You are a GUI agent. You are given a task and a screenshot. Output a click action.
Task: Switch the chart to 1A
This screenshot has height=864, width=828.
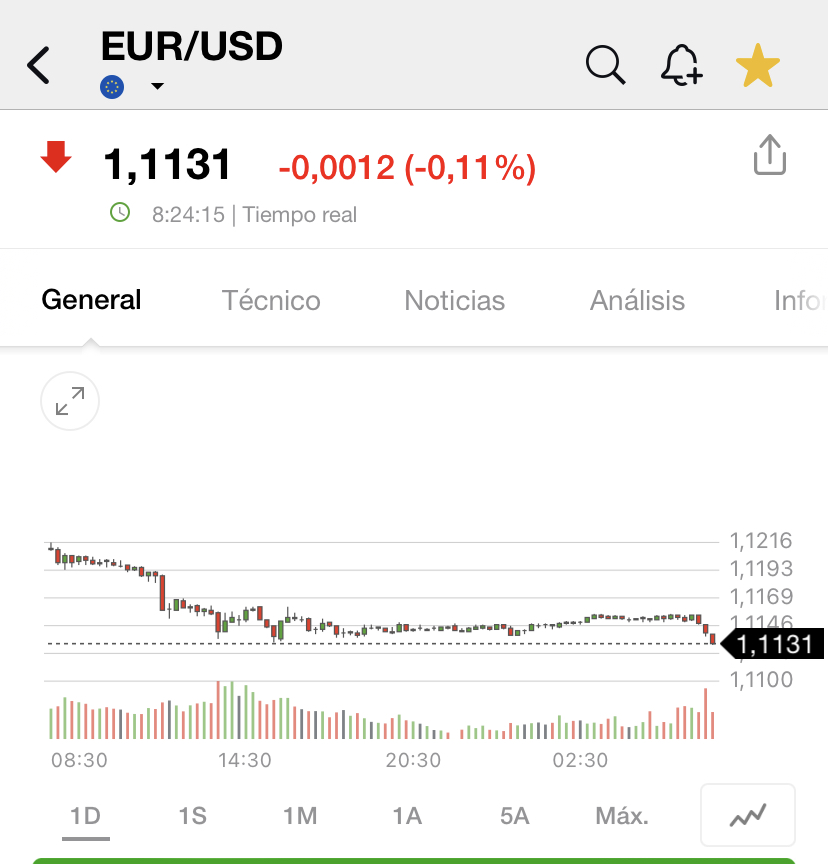point(407,816)
